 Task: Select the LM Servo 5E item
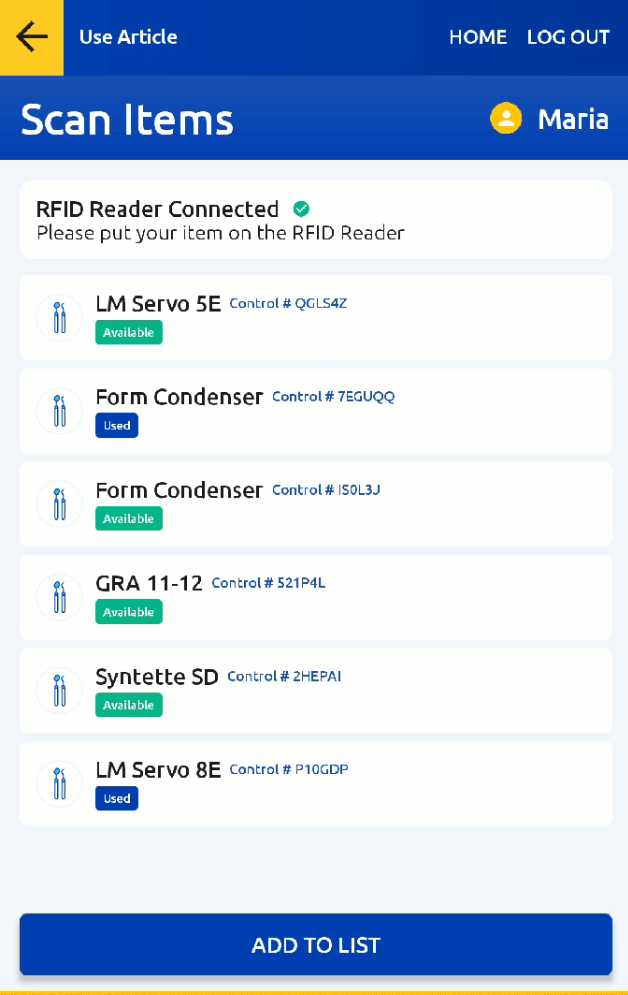(x=315, y=317)
